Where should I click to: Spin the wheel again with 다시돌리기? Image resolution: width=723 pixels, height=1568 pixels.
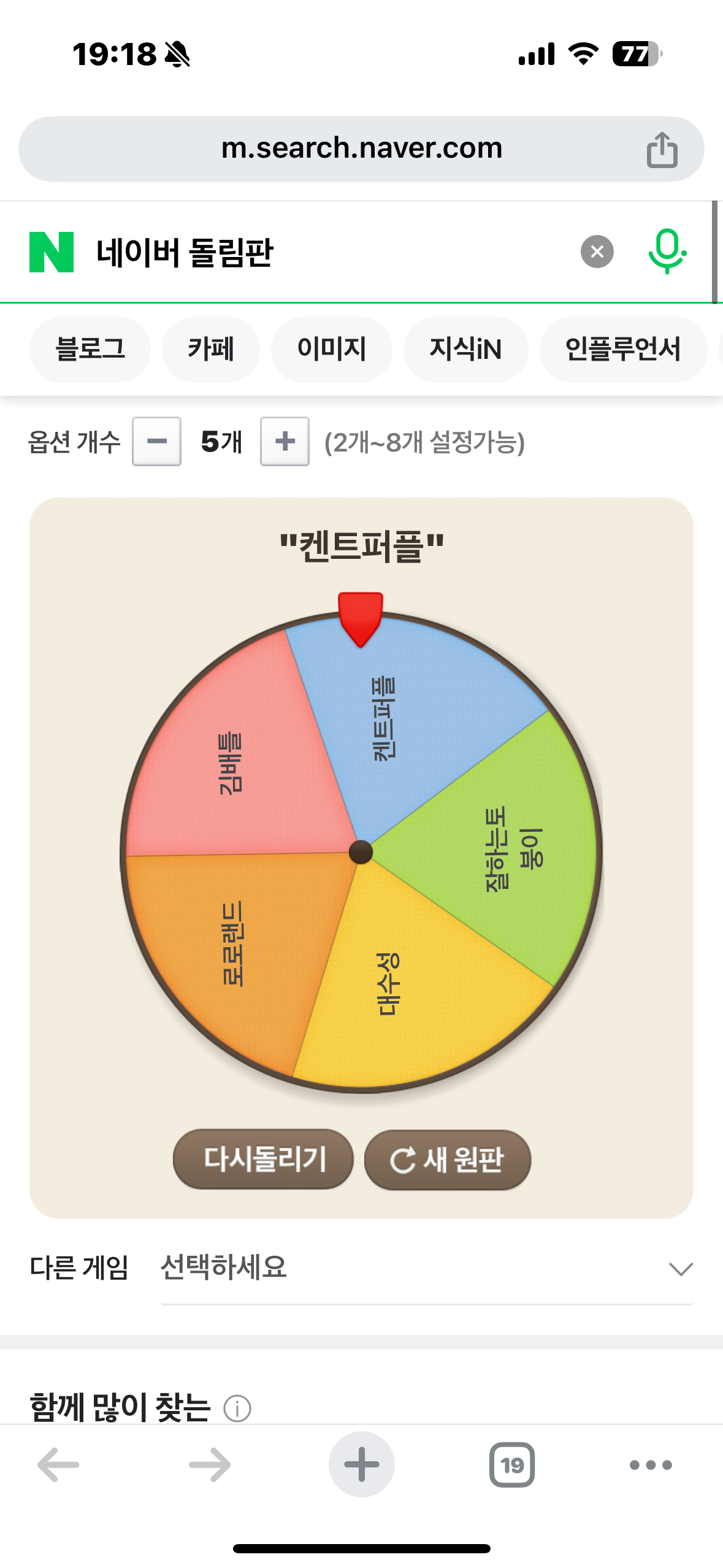tap(264, 1159)
